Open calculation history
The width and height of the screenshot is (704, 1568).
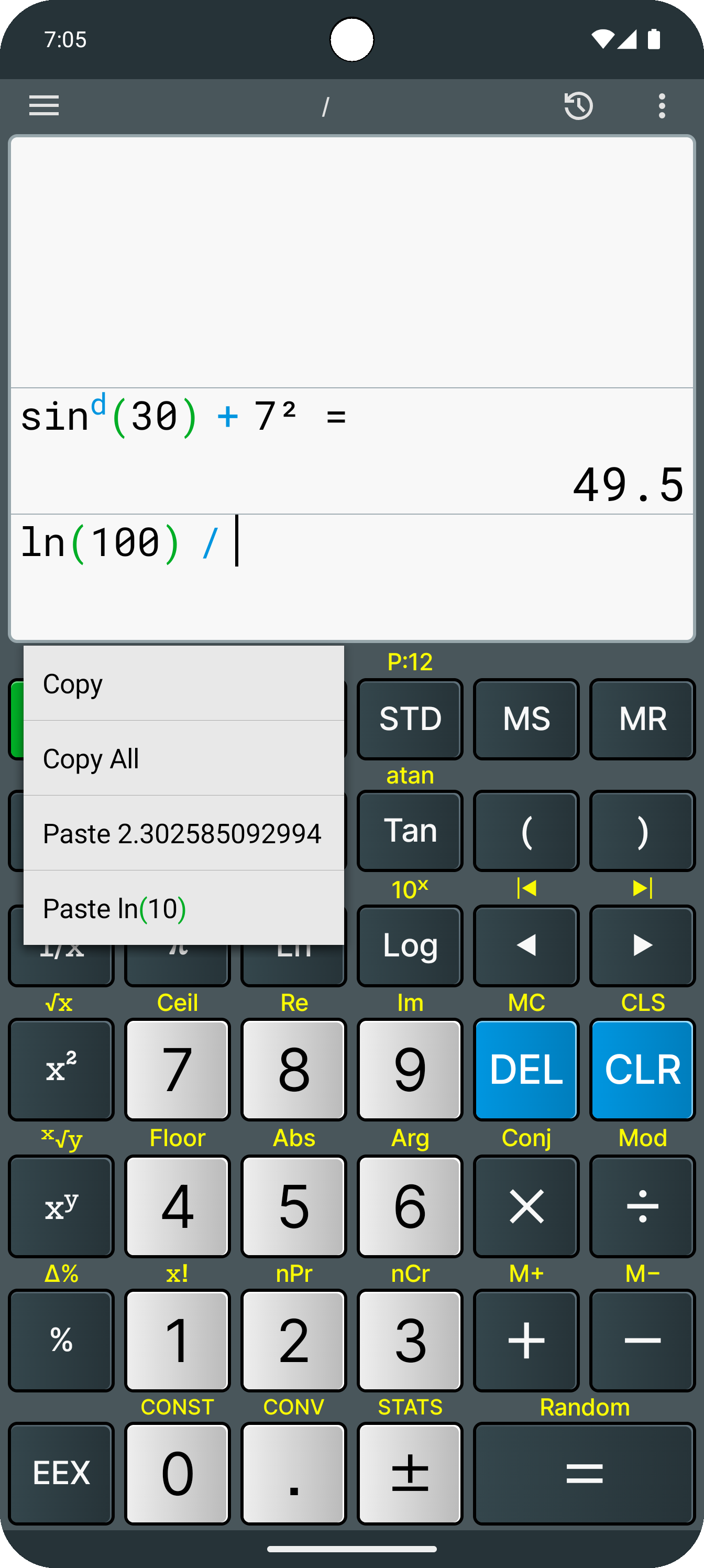[578, 106]
